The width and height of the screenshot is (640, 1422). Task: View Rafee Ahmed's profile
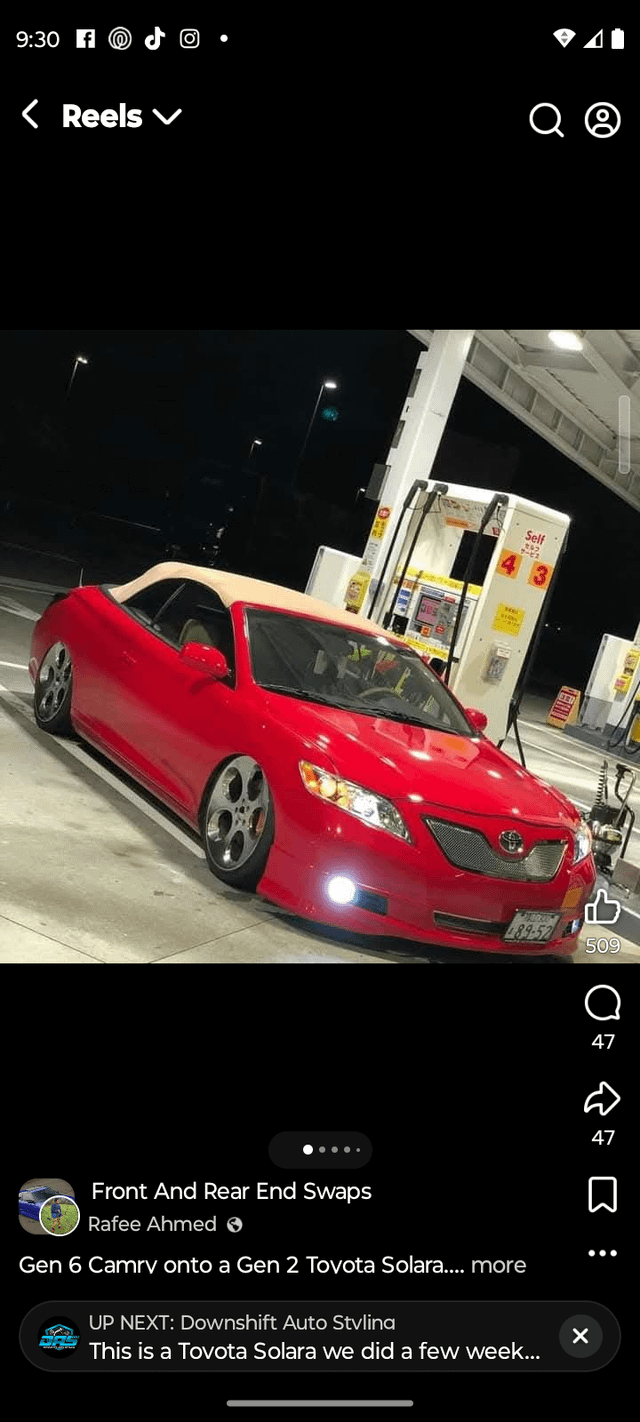coord(152,1224)
